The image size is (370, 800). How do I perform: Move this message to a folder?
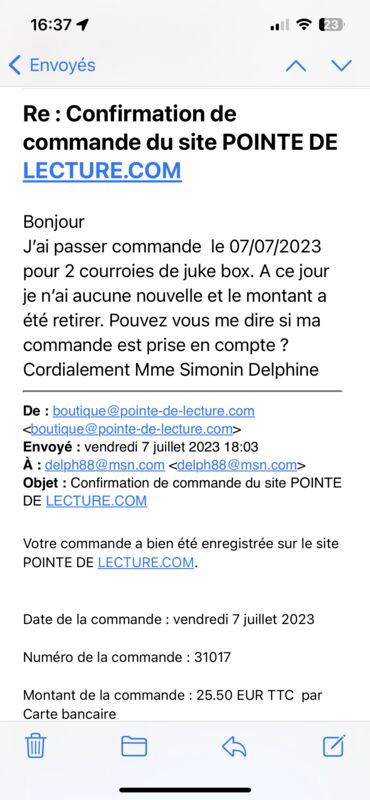pyautogui.click(x=134, y=746)
